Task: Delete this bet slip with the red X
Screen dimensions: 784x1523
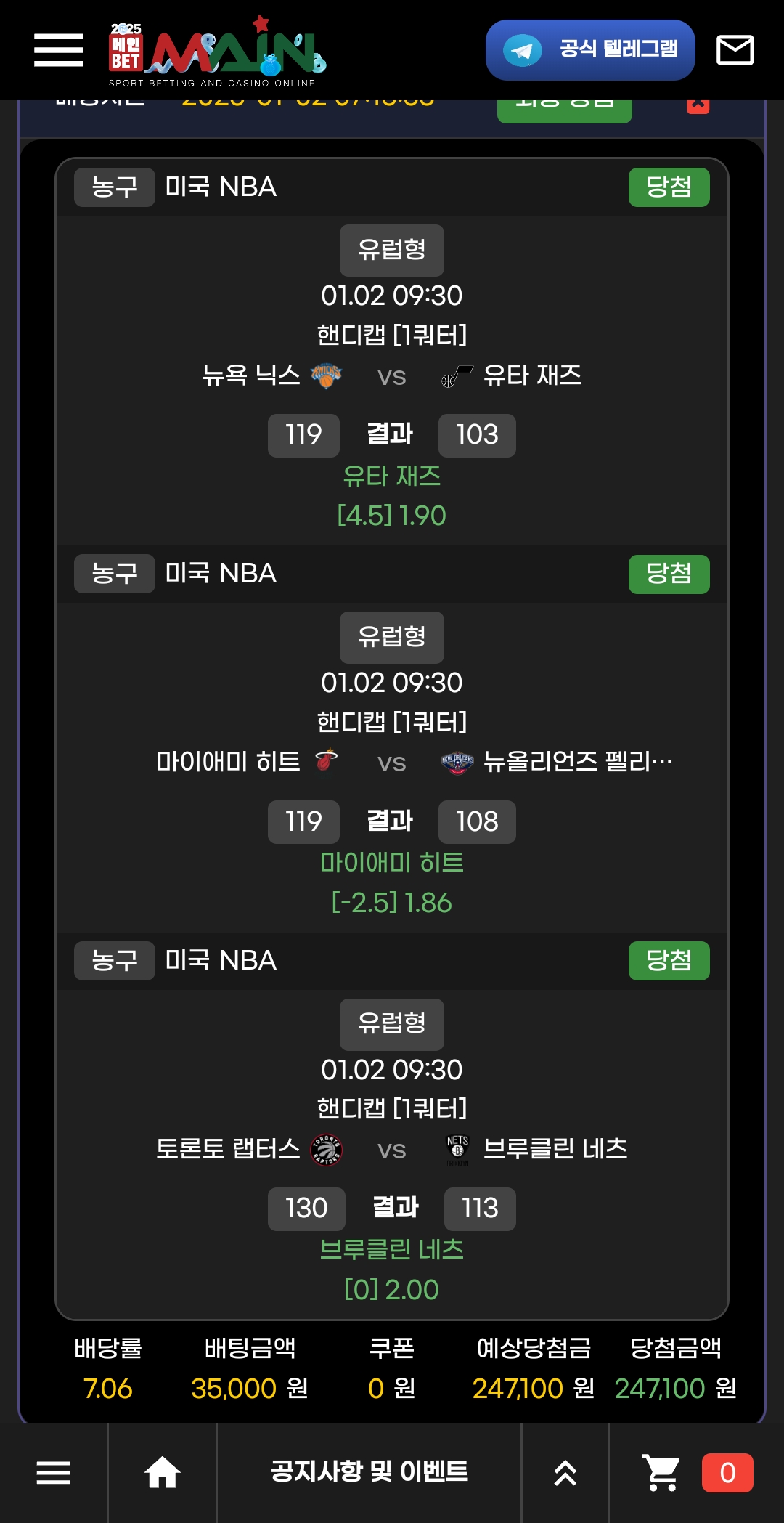Action: point(698,106)
